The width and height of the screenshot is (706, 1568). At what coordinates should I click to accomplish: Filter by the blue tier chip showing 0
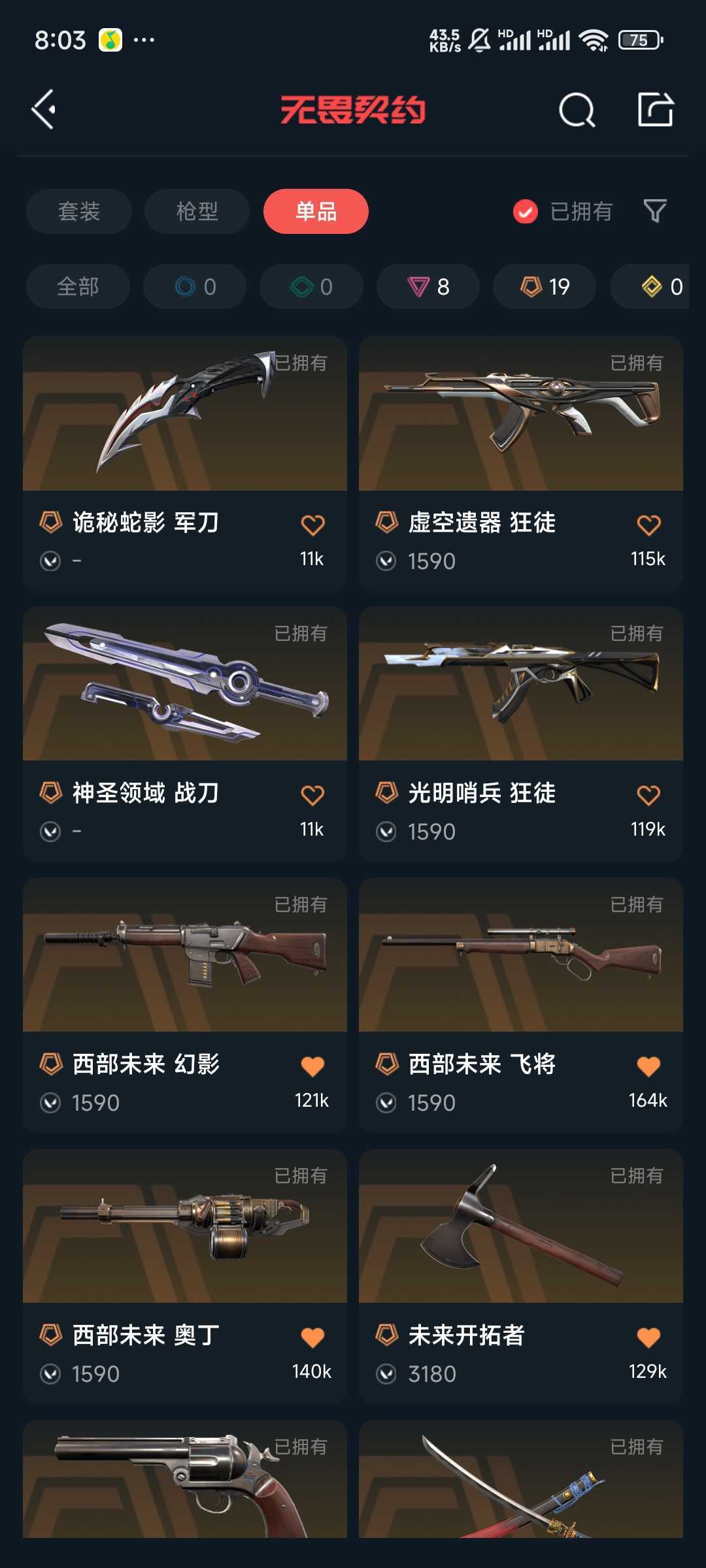[195, 286]
